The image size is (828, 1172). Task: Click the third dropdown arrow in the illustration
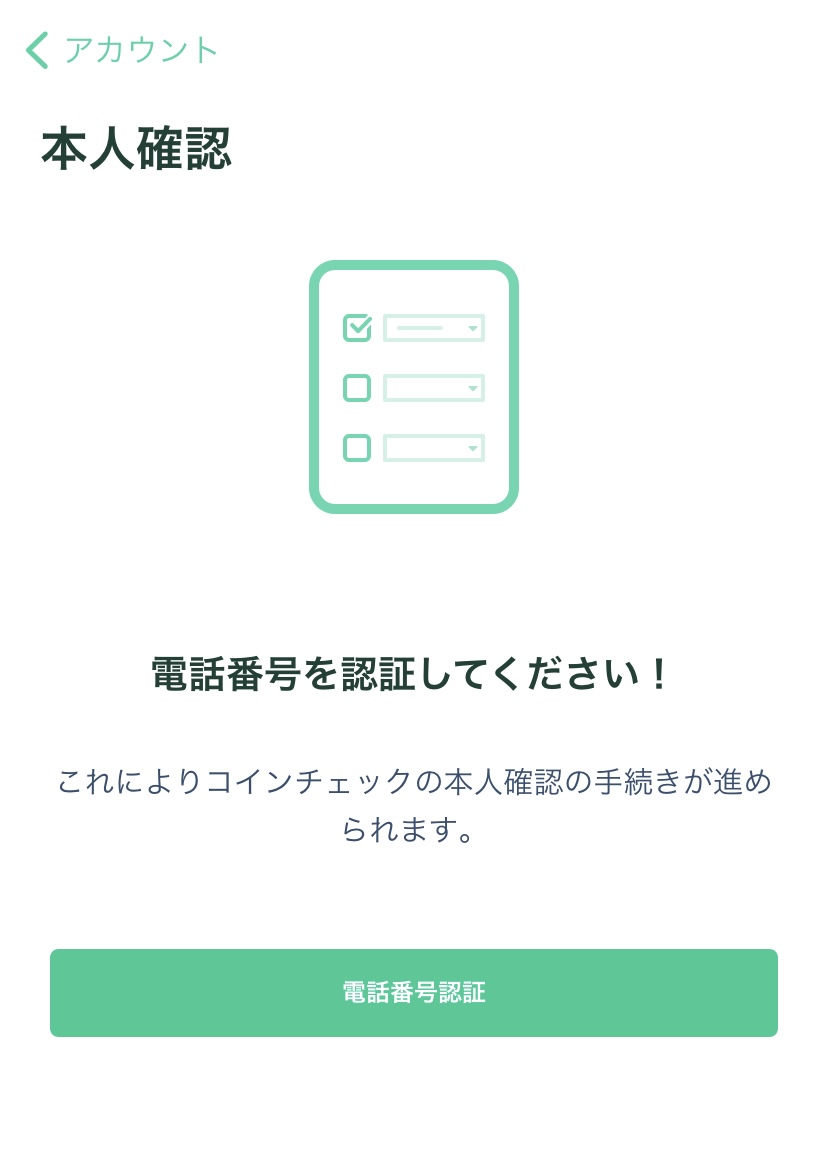(x=471, y=448)
